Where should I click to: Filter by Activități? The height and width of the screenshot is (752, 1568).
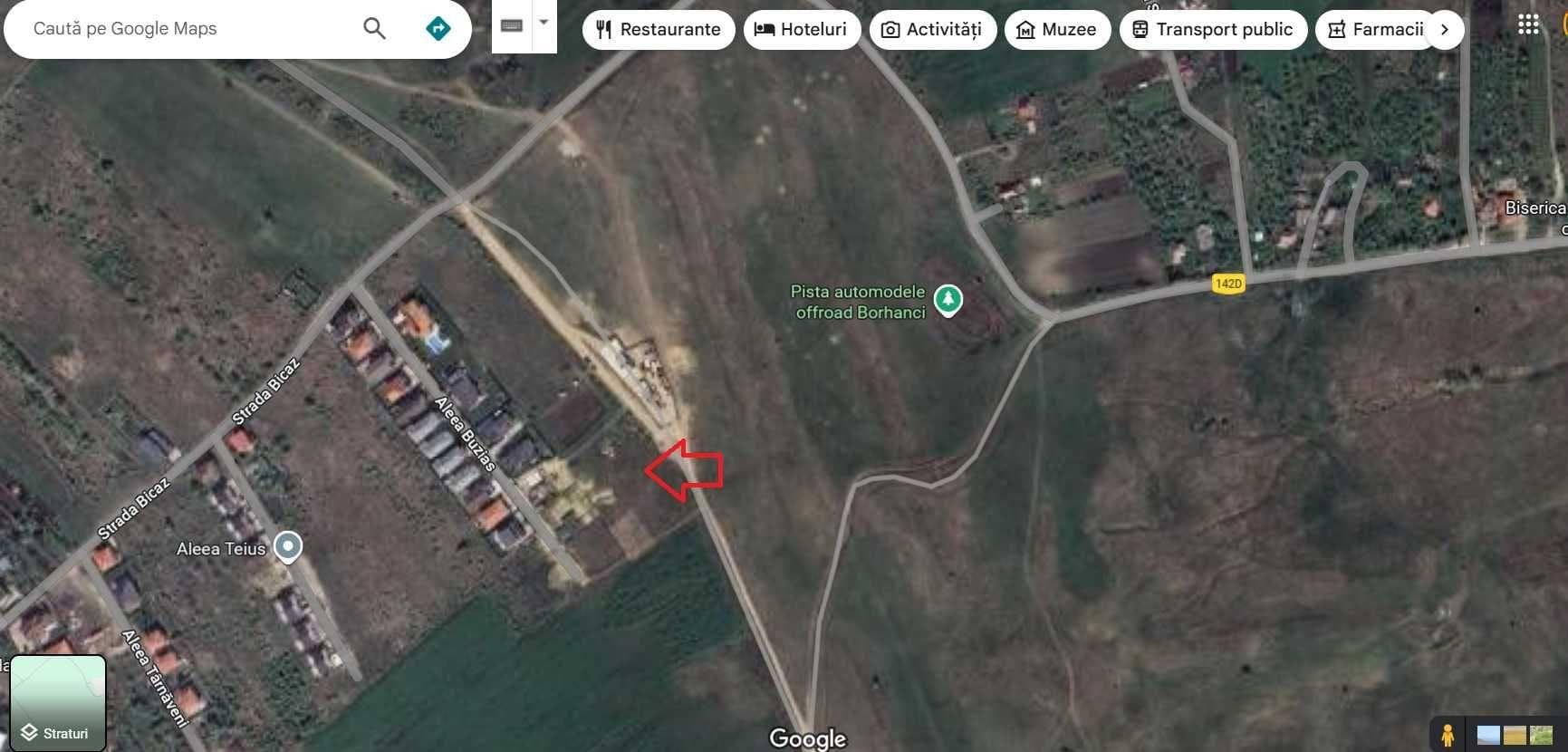click(931, 29)
